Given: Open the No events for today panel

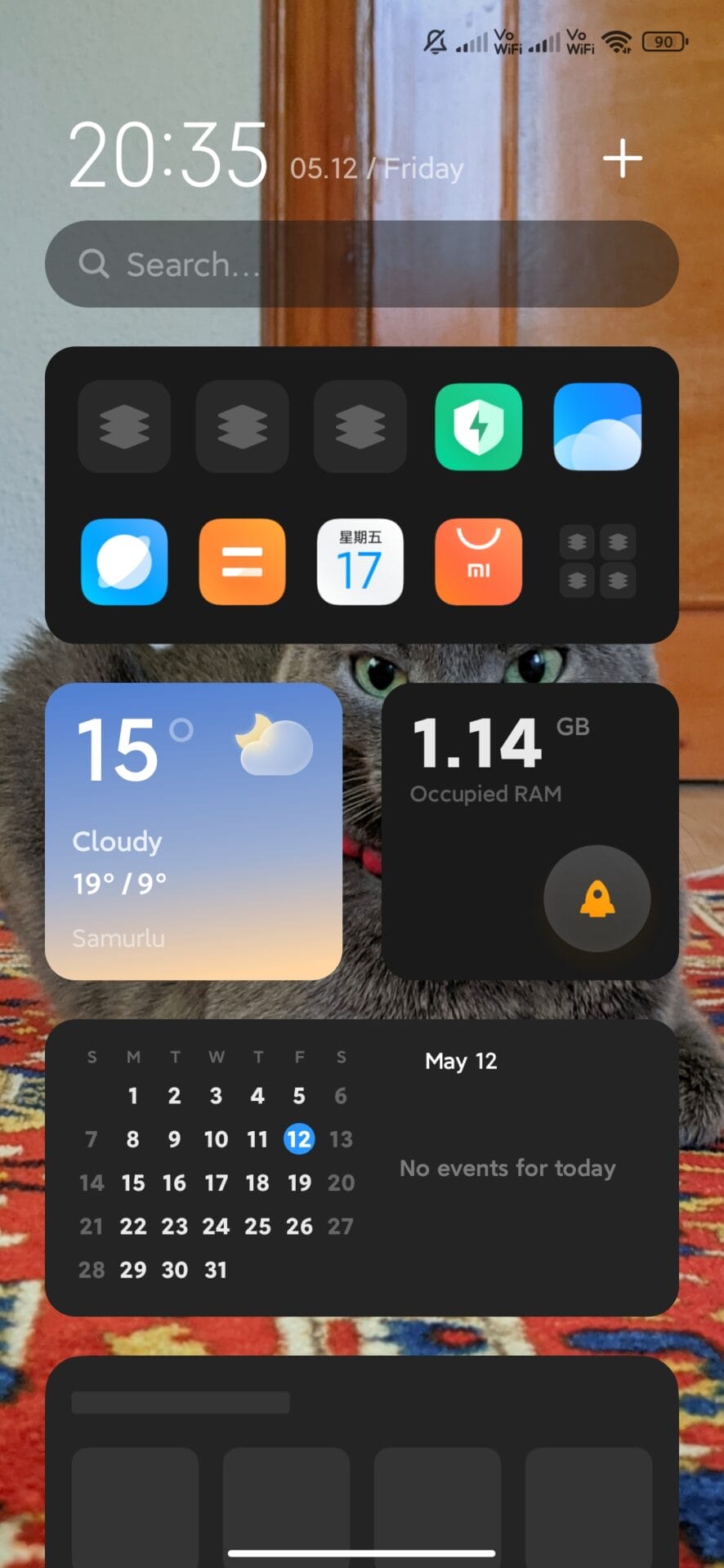Looking at the screenshot, I should 507,1168.
